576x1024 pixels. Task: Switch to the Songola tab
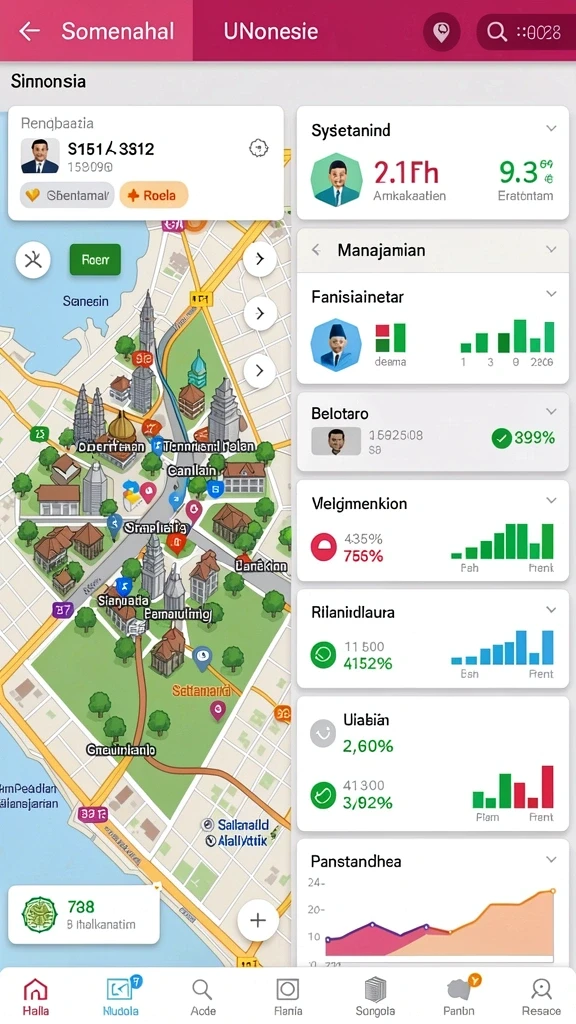375,997
